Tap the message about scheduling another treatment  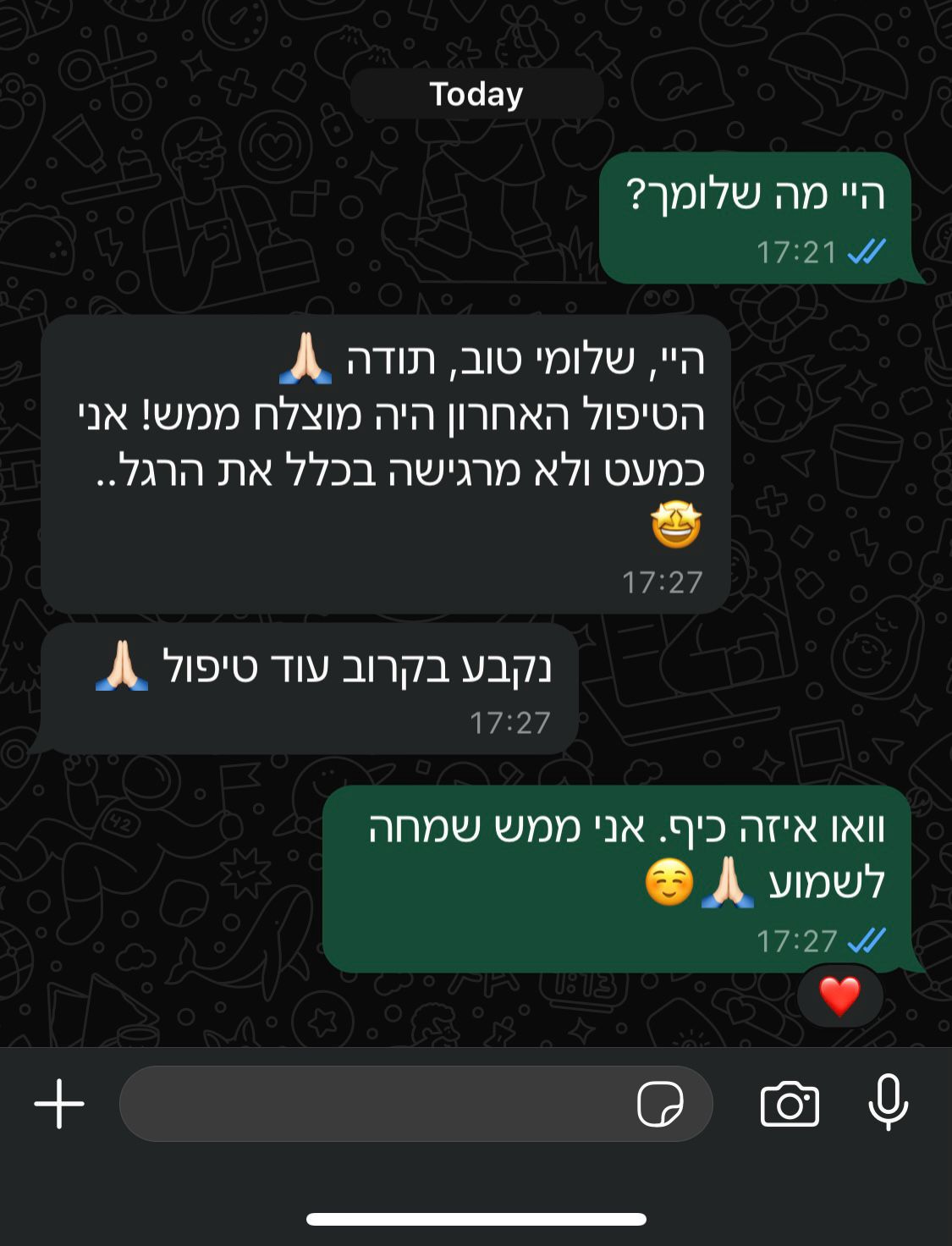coord(313,669)
